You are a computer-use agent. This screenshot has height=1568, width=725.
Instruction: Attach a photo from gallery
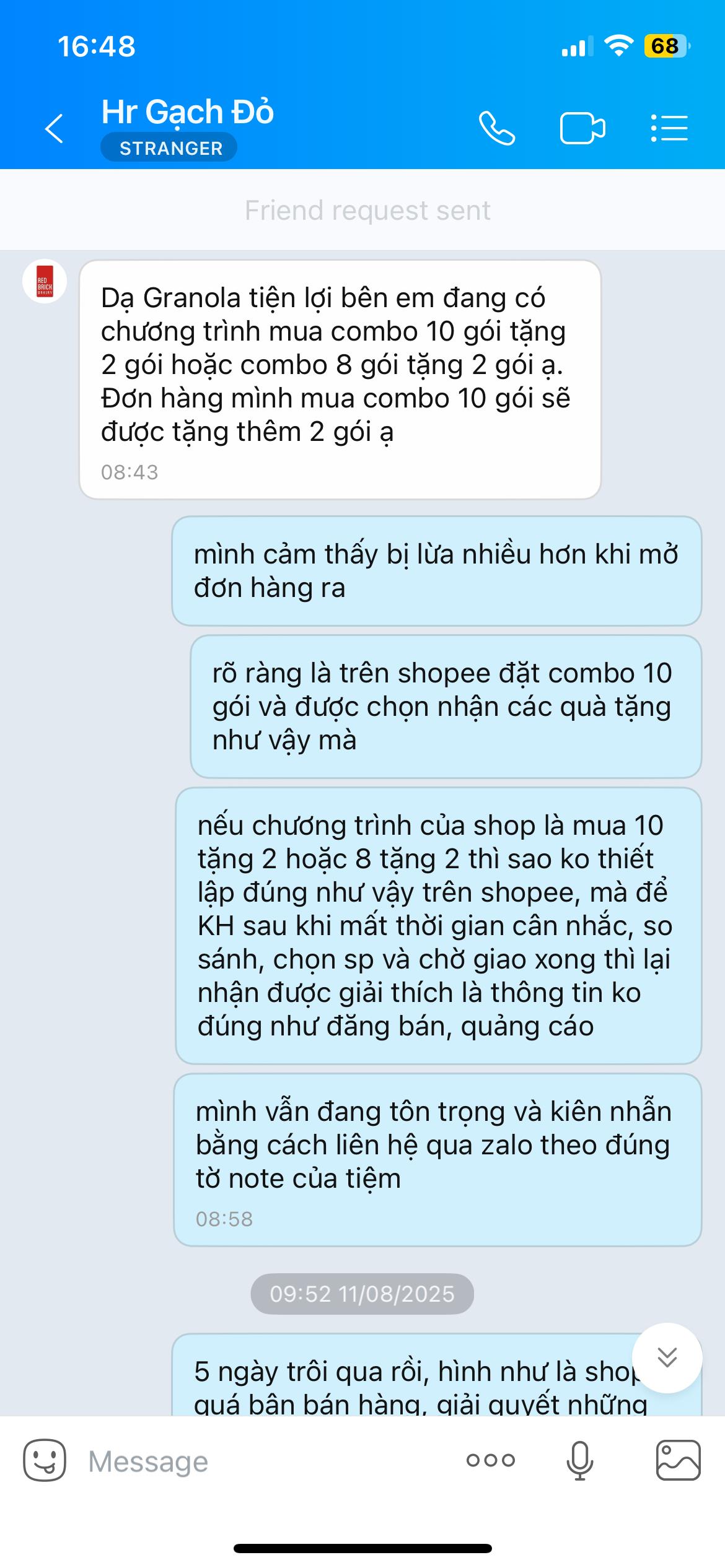pyautogui.click(x=678, y=1460)
